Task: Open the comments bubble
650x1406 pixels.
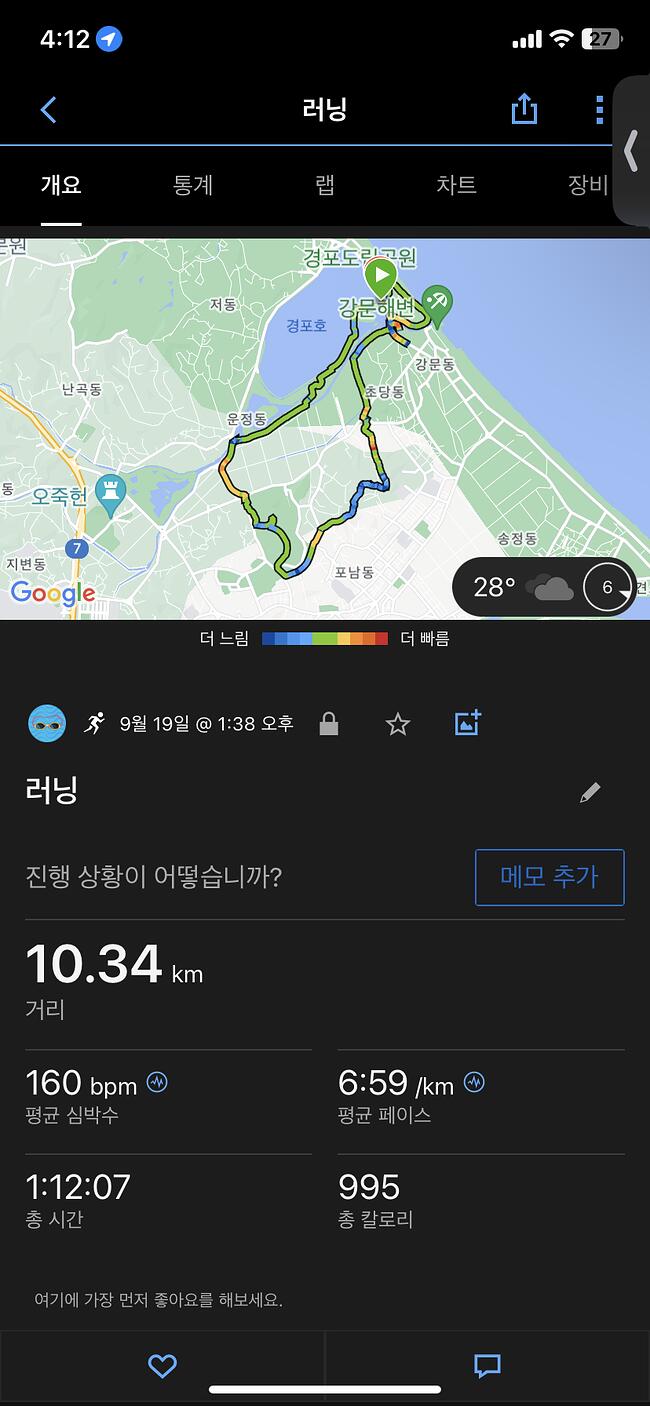Action: click(487, 1366)
